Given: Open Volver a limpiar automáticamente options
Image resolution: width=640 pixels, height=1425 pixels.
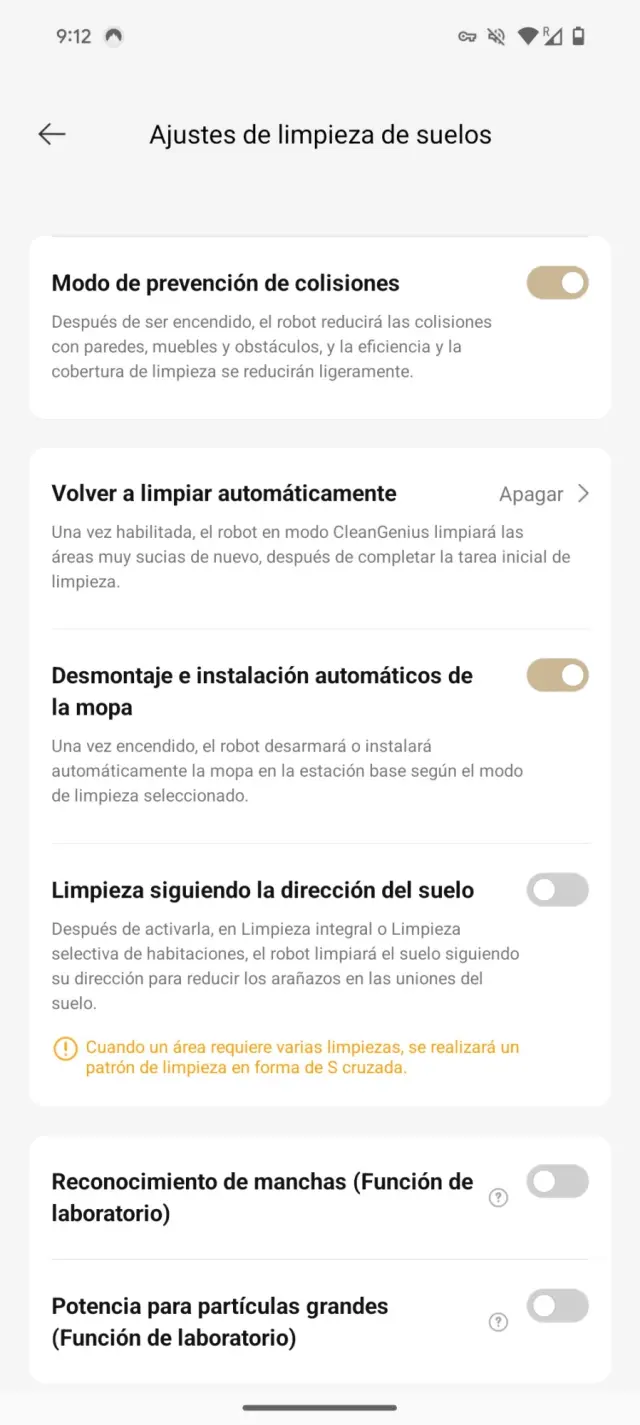Looking at the screenshot, I should [x=545, y=494].
